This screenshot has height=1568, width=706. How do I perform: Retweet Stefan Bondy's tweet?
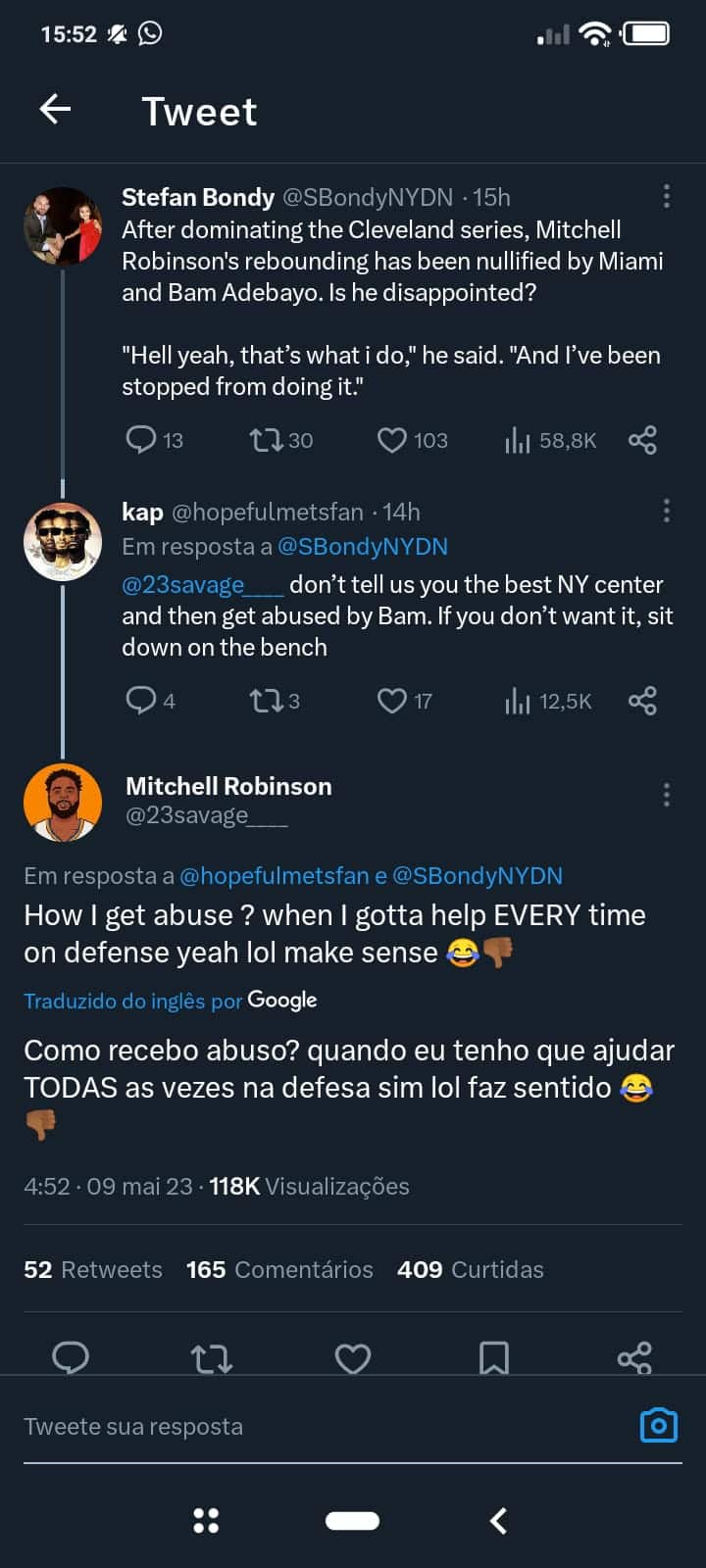pos(265,441)
